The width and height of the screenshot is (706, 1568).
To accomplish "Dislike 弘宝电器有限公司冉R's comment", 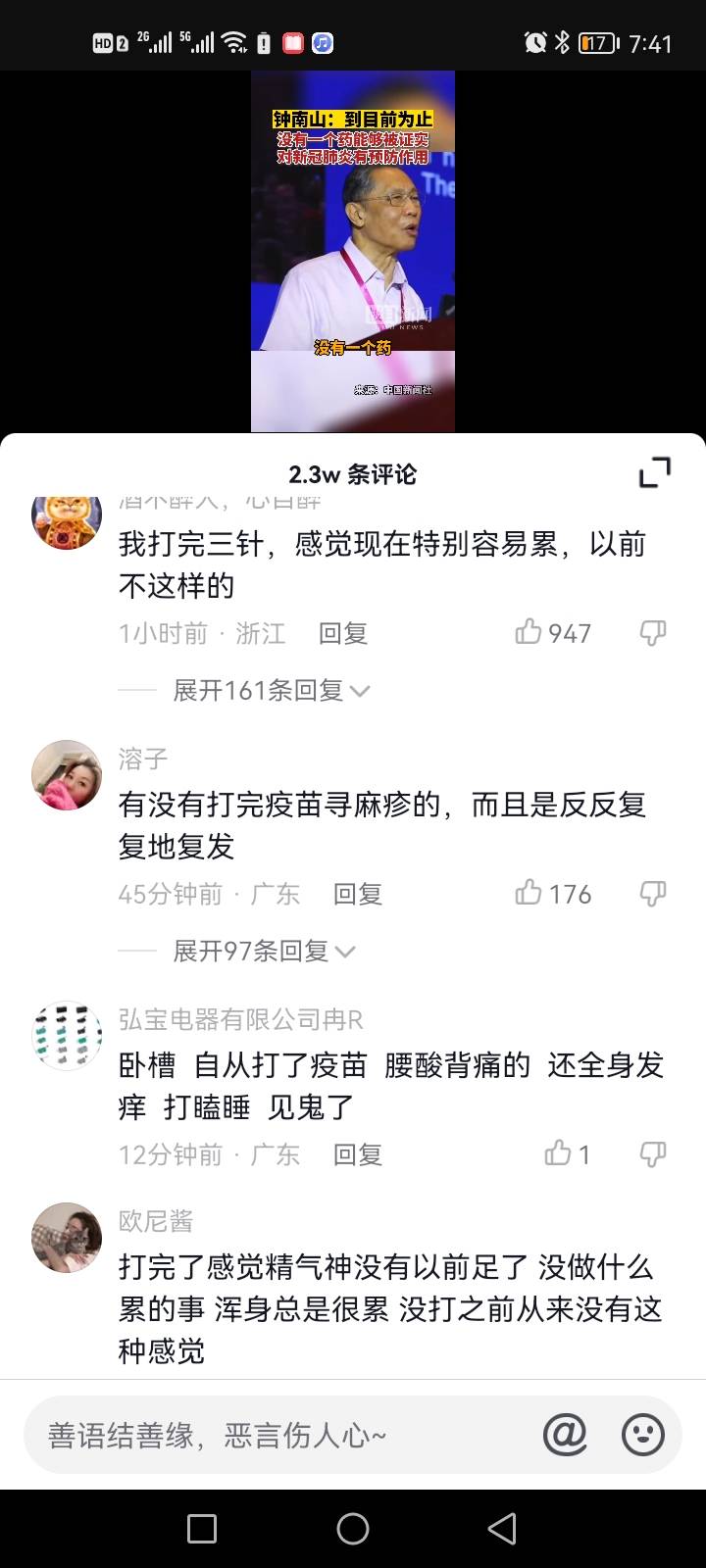I will tap(653, 1154).
